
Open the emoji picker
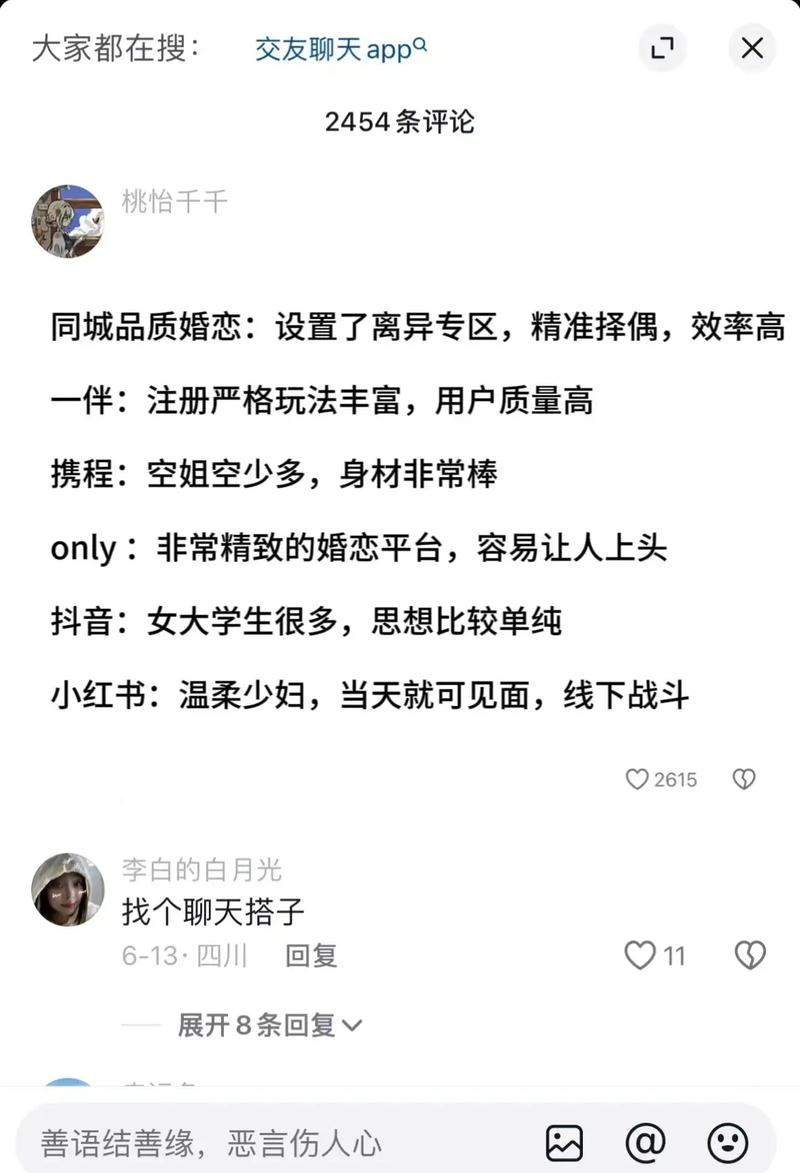728,1141
